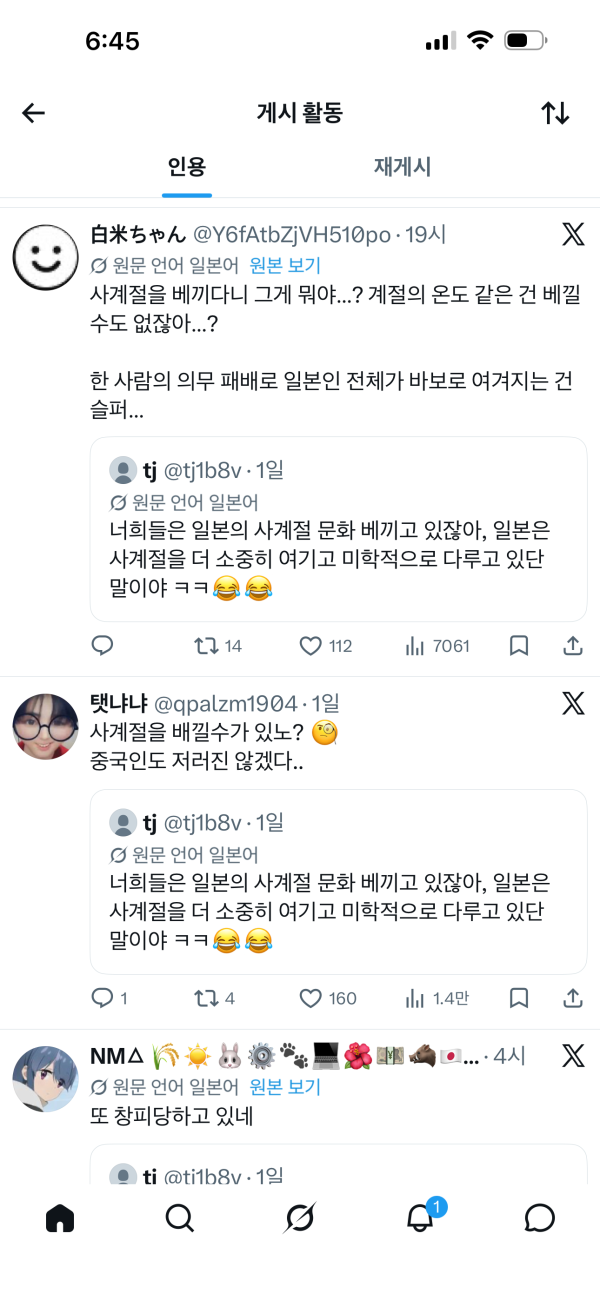Bookmark 탯냐냐's post

click(519, 998)
